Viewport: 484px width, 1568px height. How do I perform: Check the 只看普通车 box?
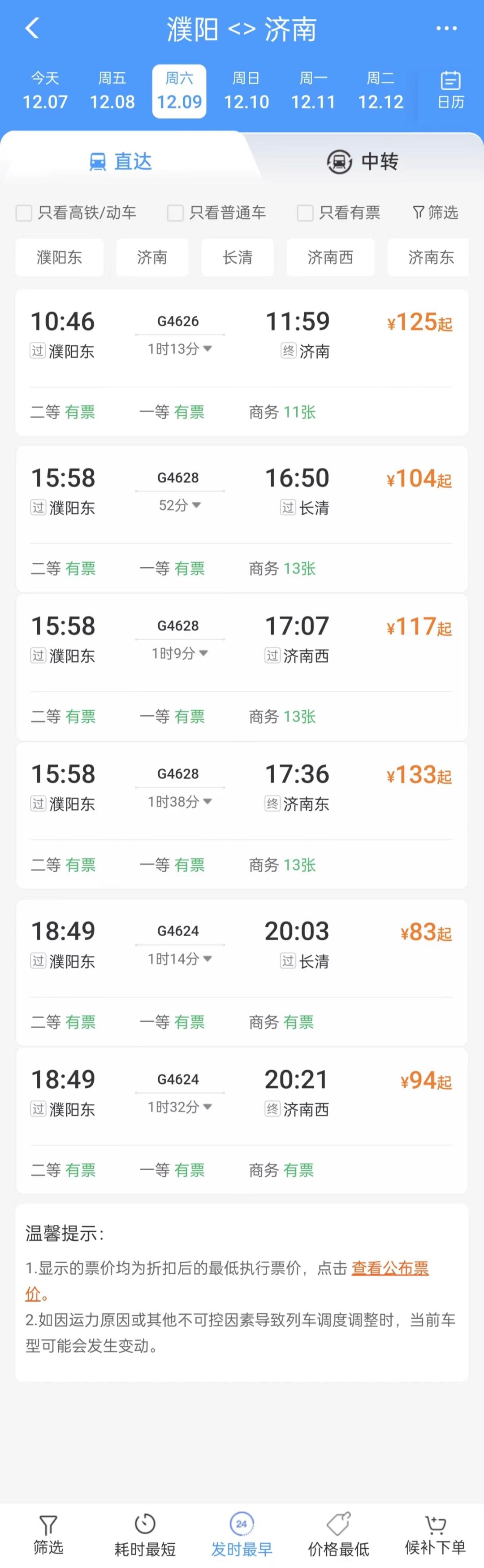176,213
